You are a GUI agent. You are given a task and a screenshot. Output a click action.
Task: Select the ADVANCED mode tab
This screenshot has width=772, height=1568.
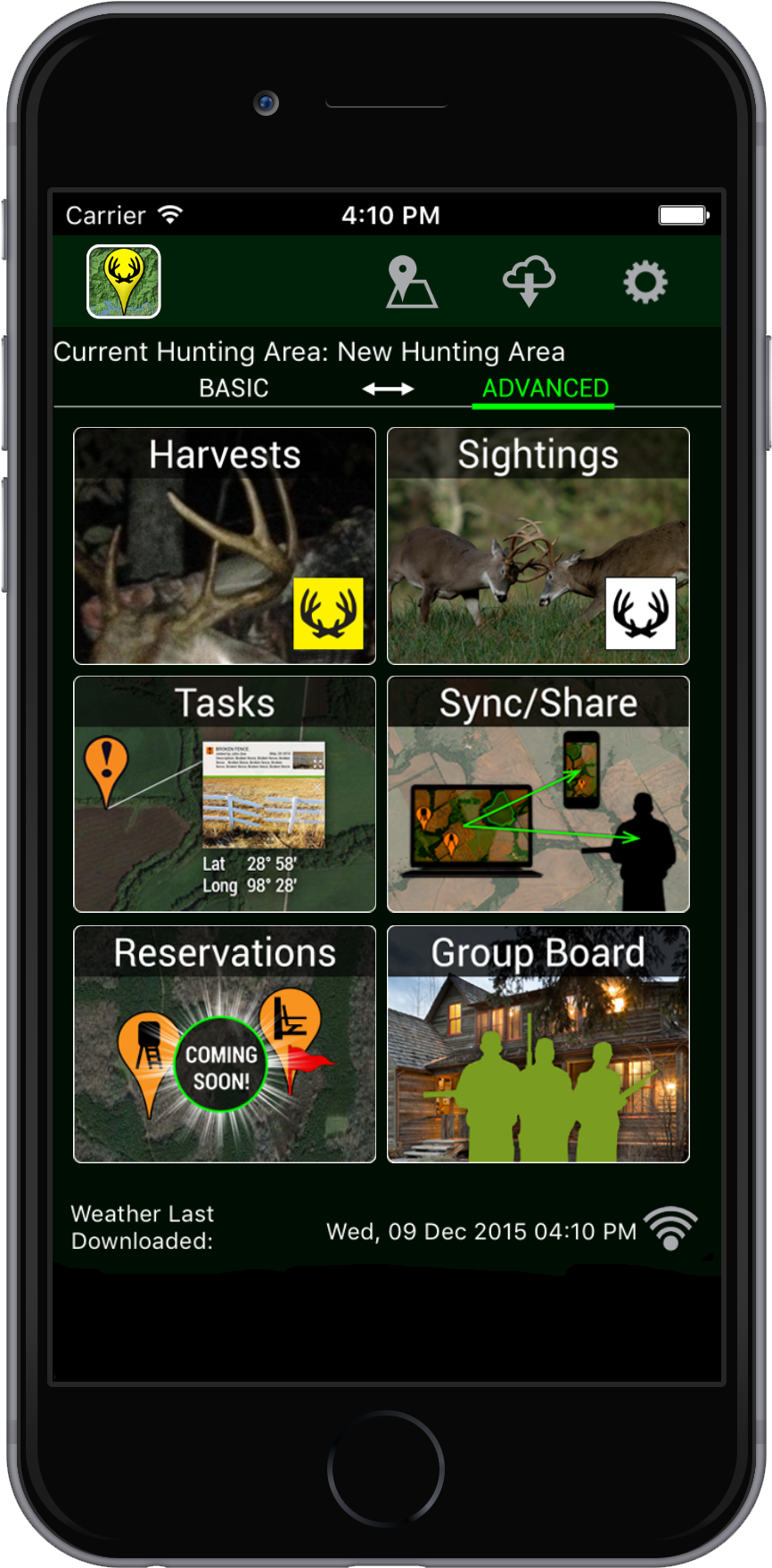pyautogui.click(x=545, y=389)
